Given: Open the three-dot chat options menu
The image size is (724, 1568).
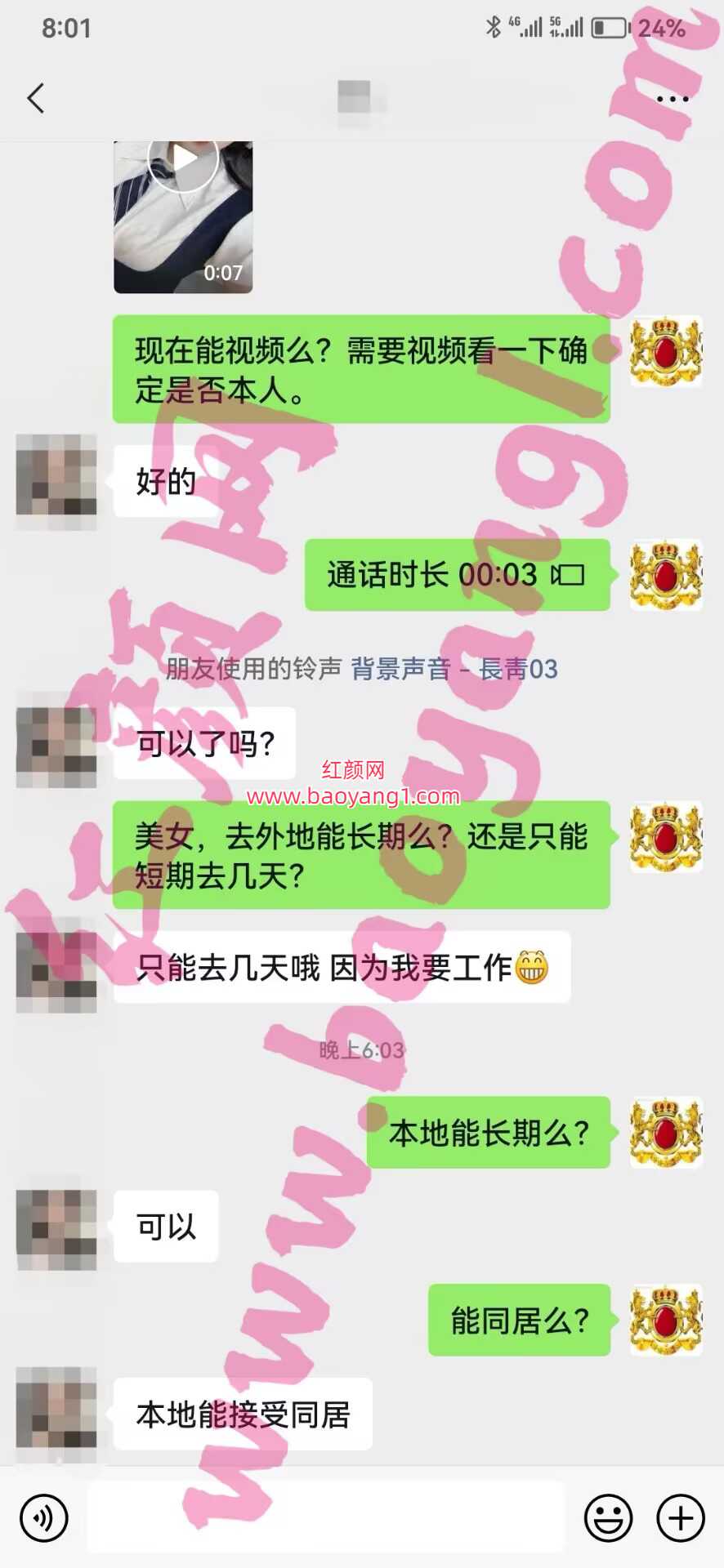Looking at the screenshot, I should point(672,99).
